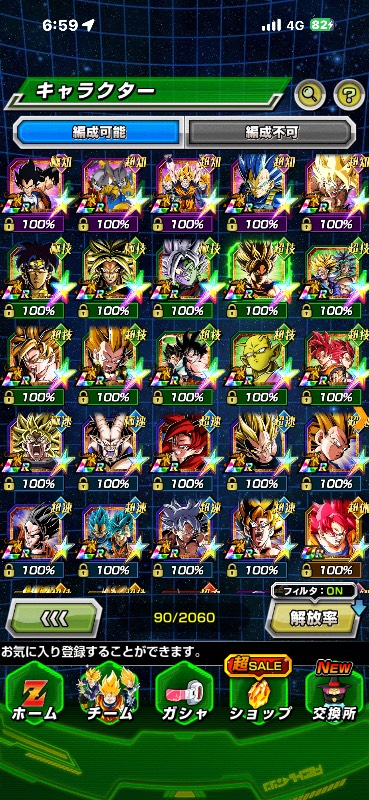Open the Zamasu character card
This screenshot has height=800, width=369.
185,279
